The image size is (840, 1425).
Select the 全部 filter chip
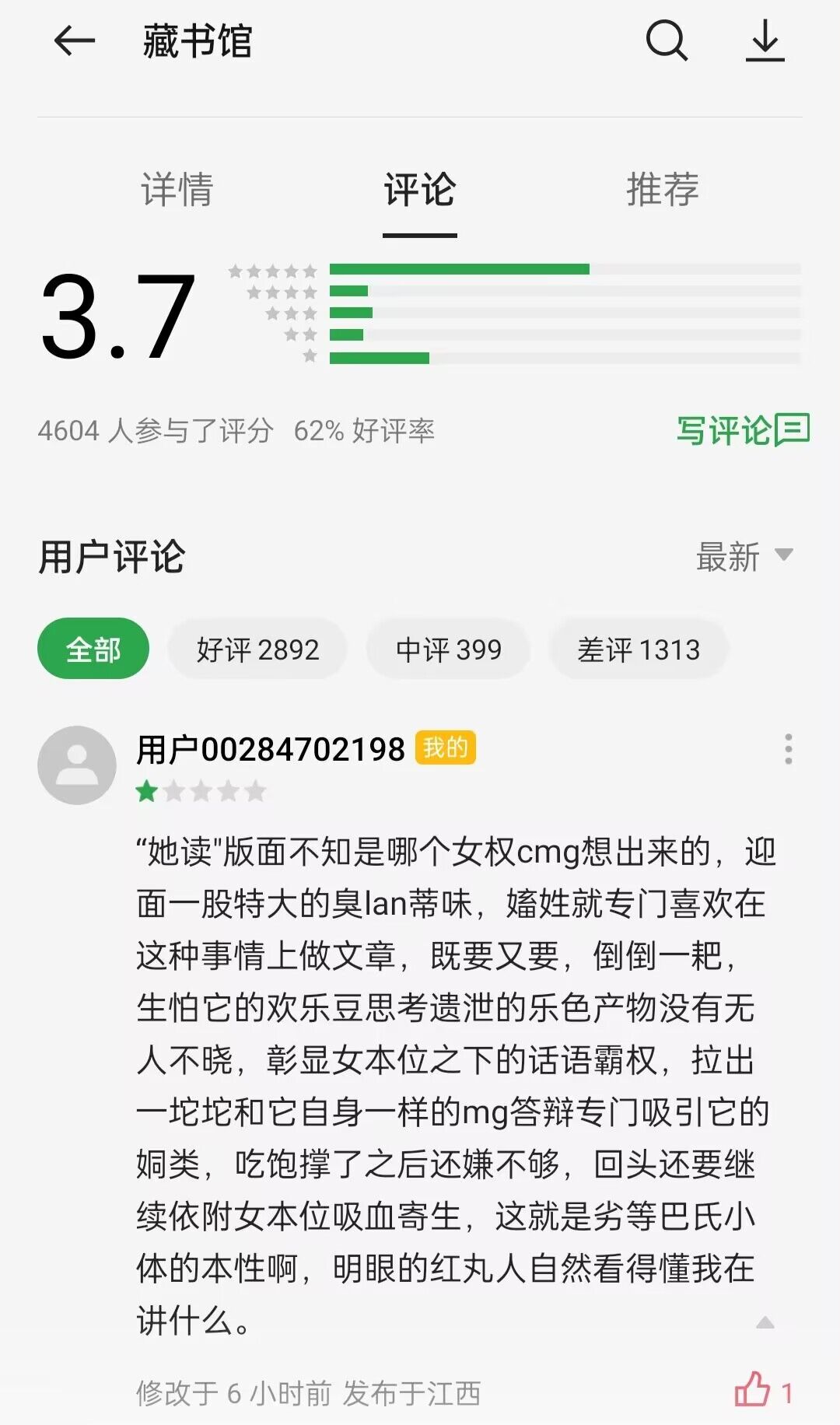pyautogui.click(x=93, y=649)
